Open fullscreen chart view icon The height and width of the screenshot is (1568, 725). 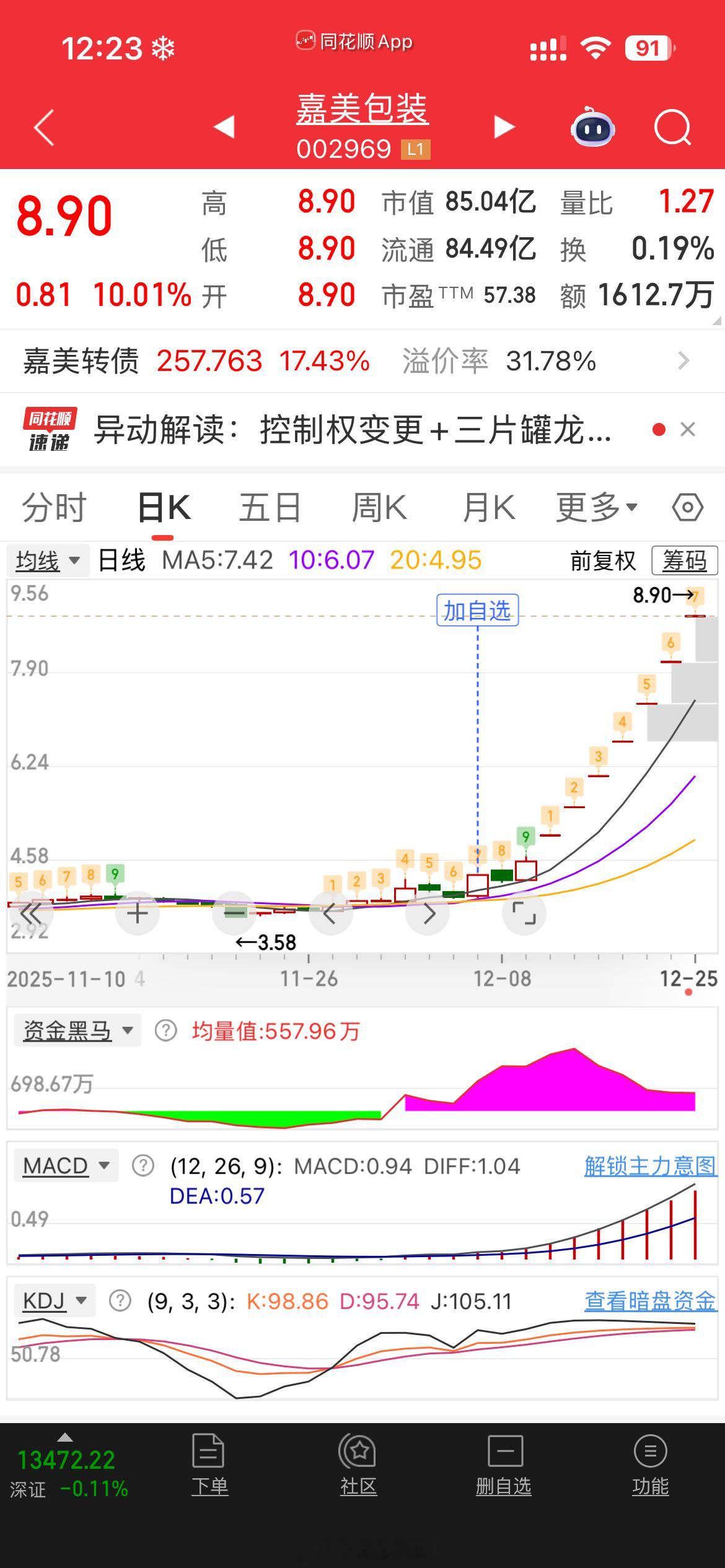pos(524,913)
